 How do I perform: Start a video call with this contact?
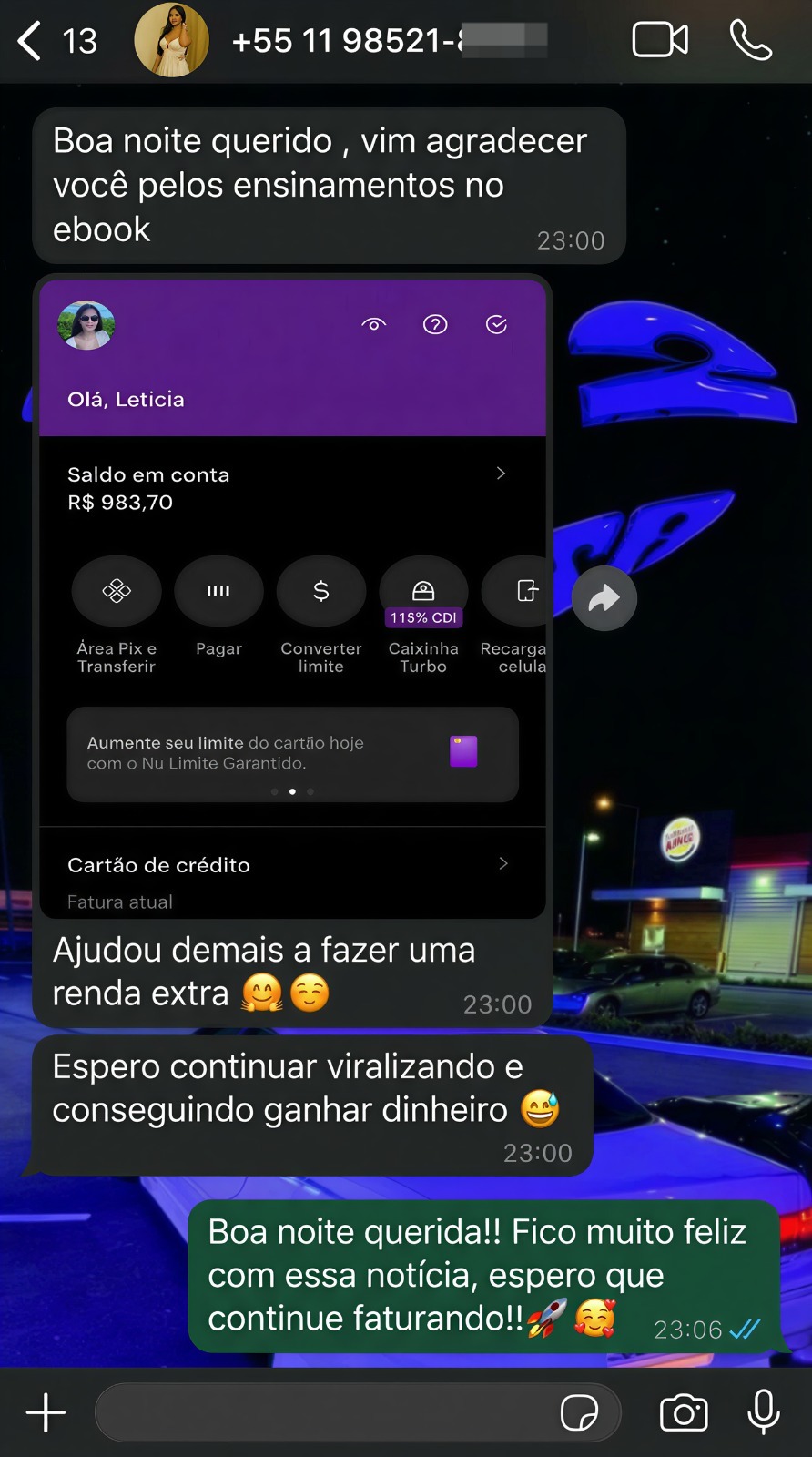pyautogui.click(x=660, y=38)
